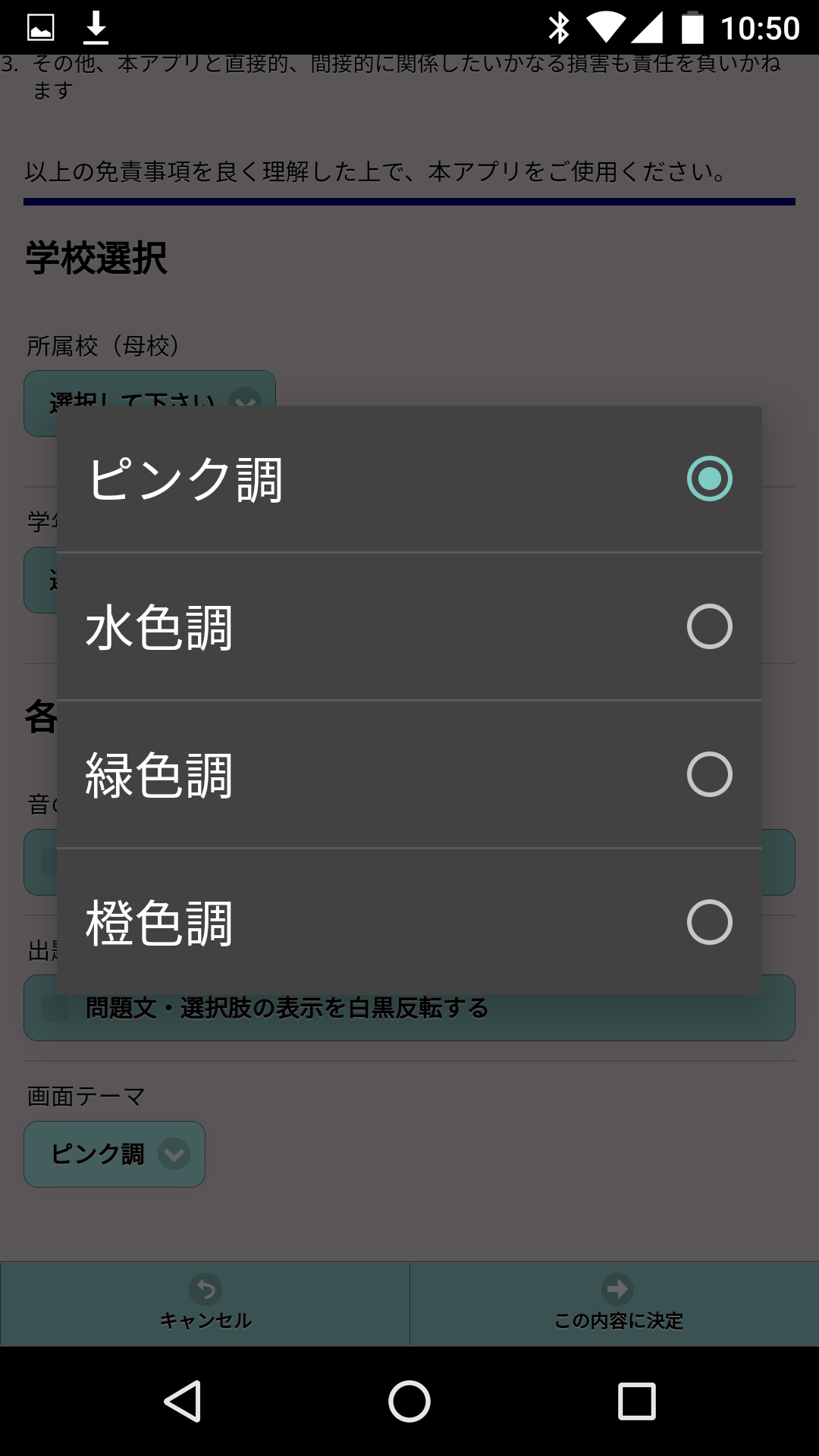This screenshot has height=1456, width=819.
Task: Tap the Android back button
Action: (183, 1401)
